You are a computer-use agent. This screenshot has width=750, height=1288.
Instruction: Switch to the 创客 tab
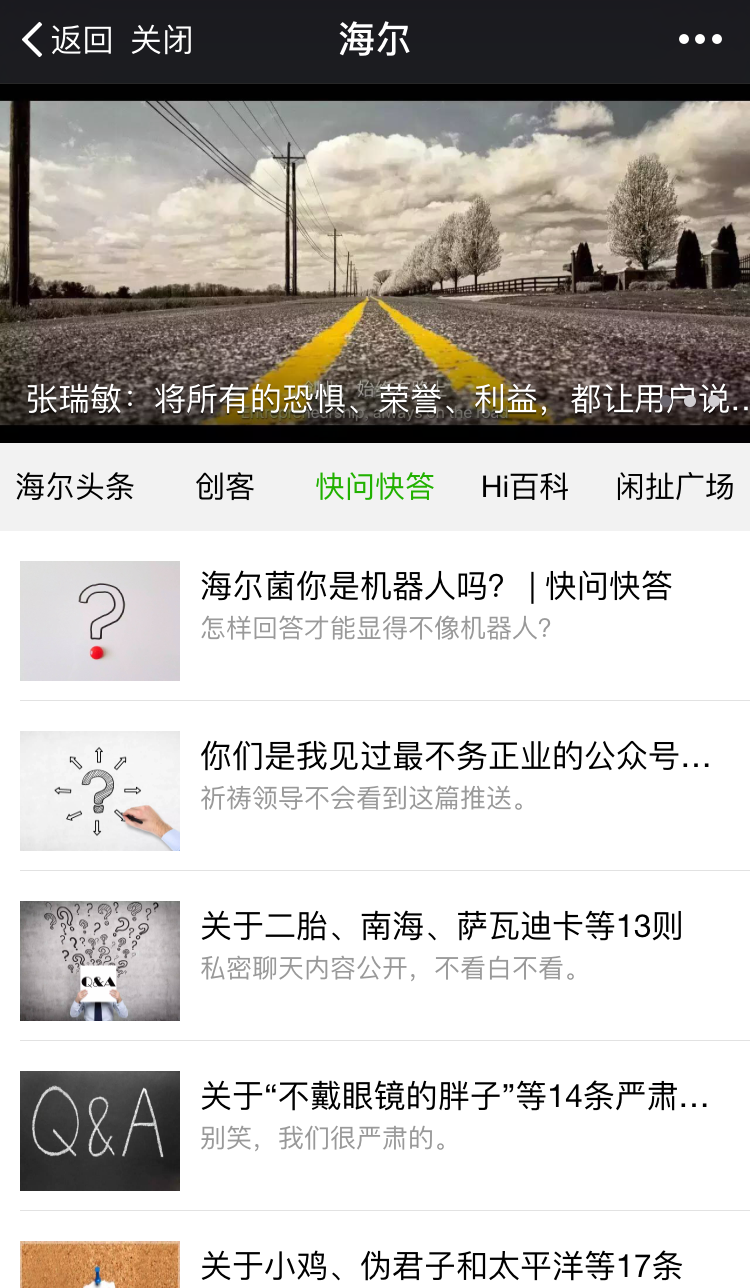click(225, 487)
